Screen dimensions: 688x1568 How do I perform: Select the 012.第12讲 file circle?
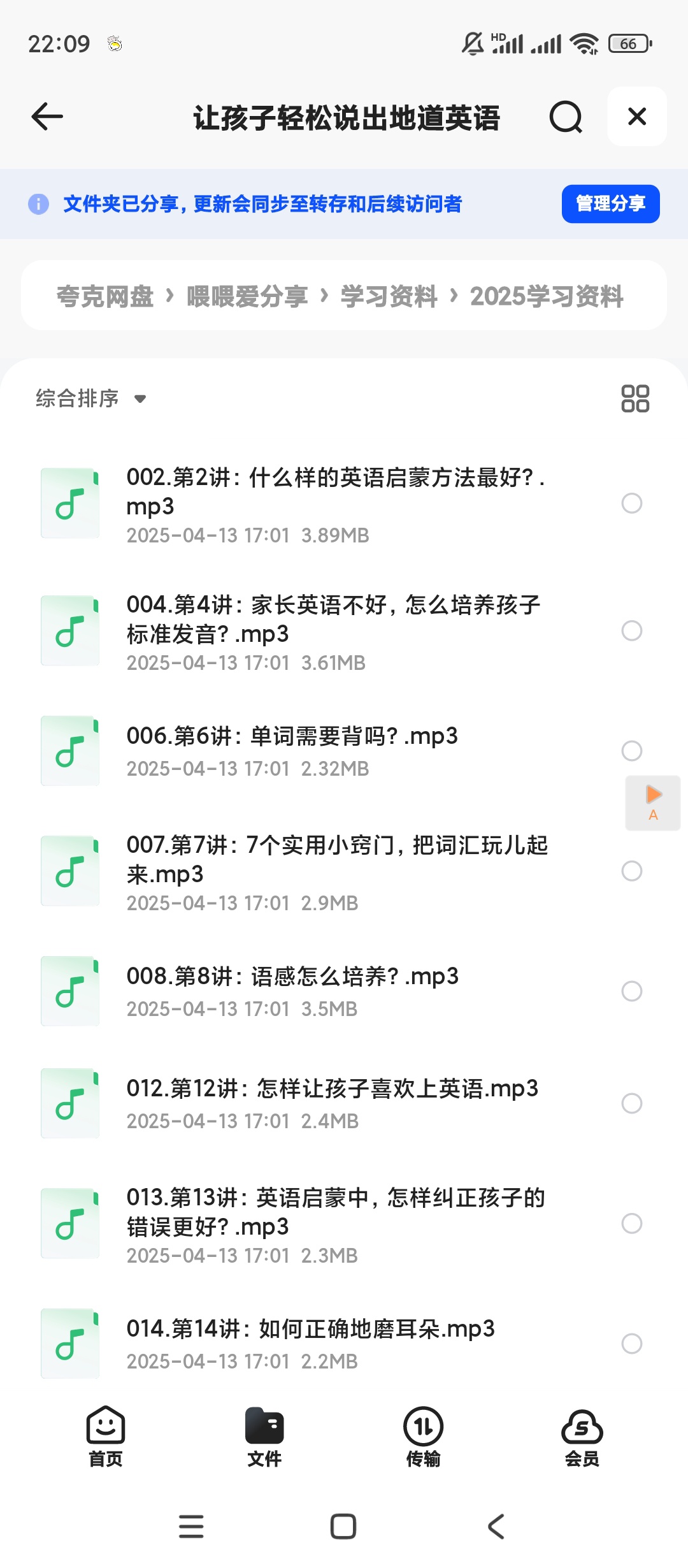click(x=631, y=1103)
